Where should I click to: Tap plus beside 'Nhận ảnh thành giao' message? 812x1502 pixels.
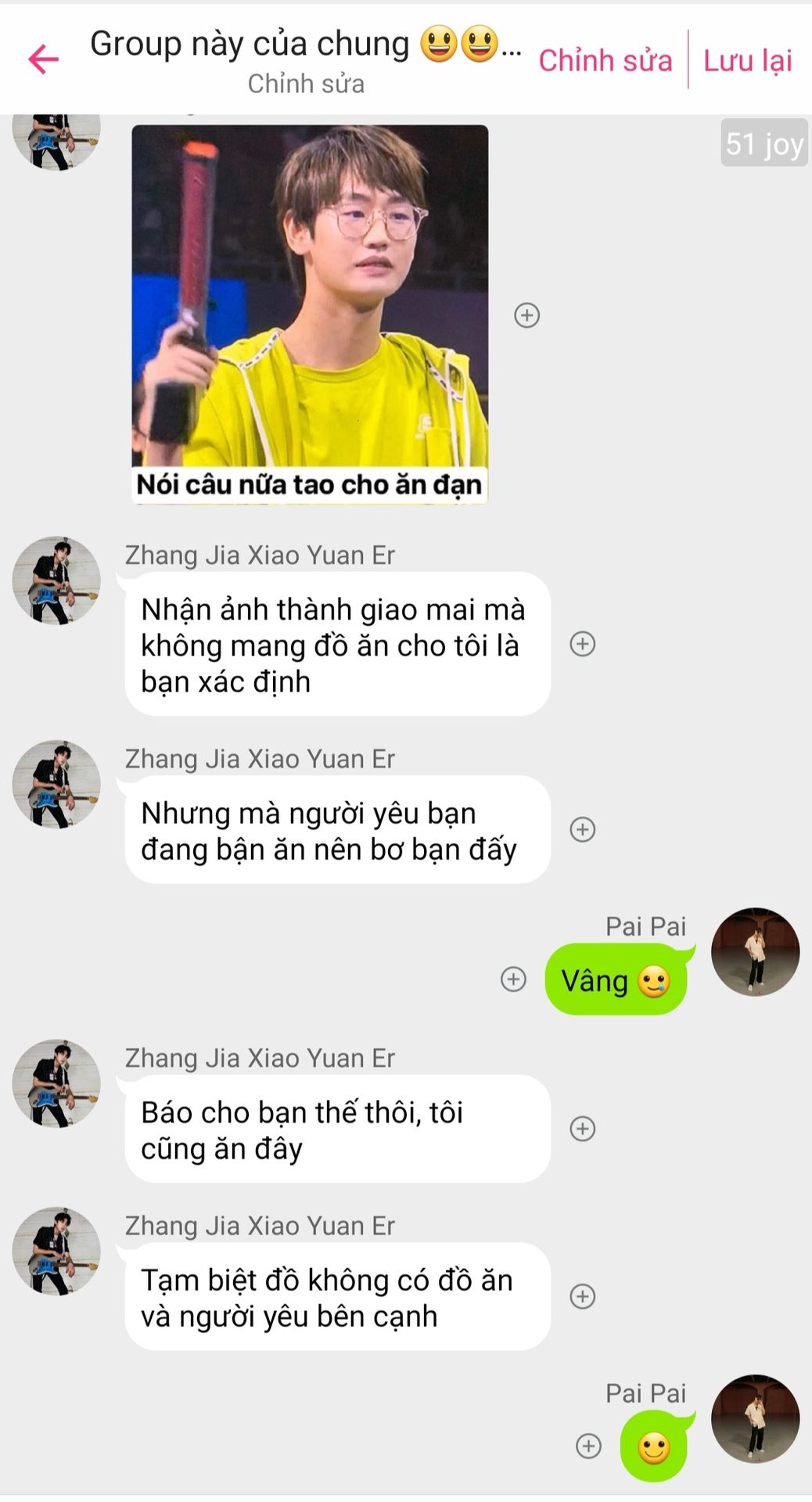click(582, 644)
